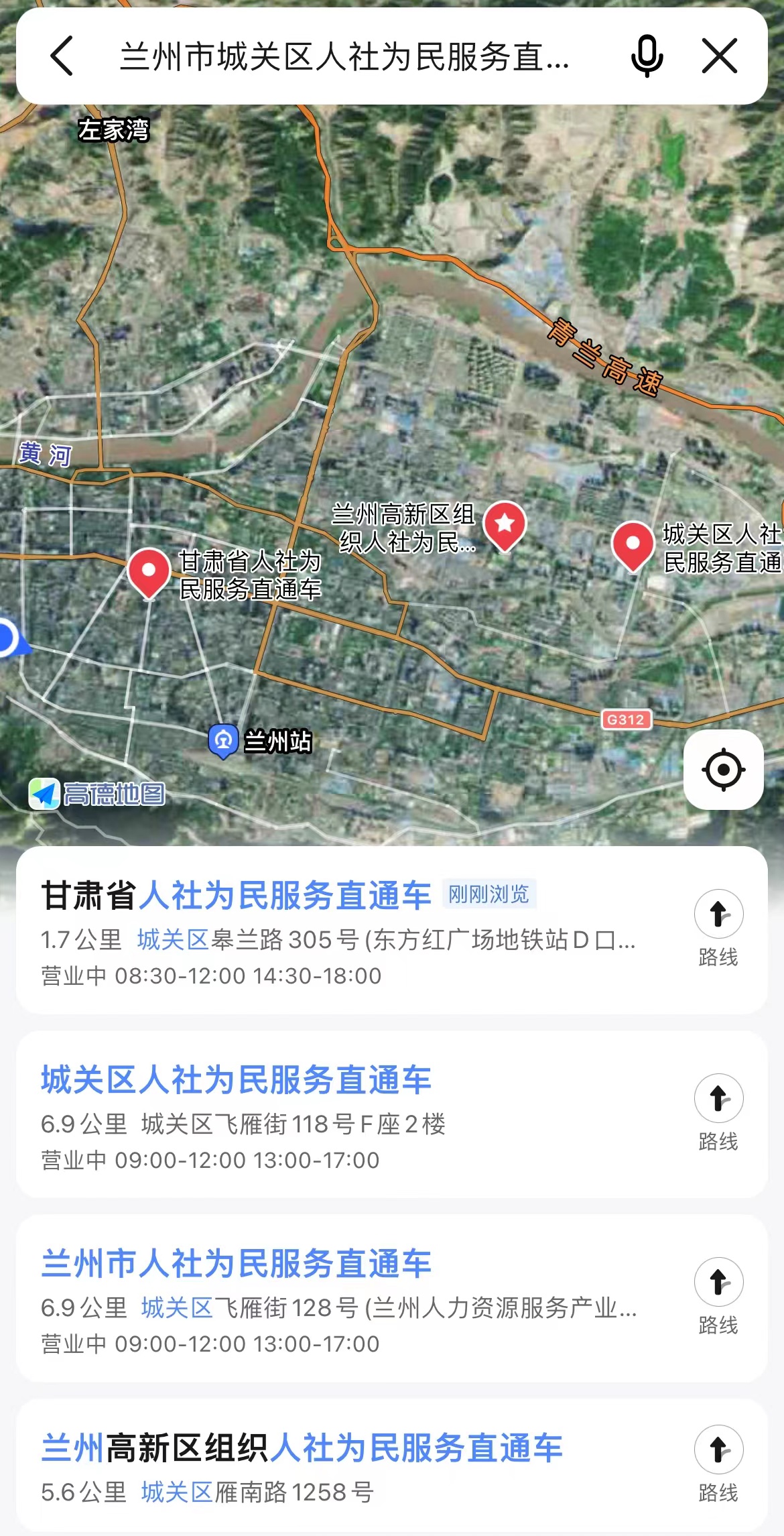
Task: Clear the search query
Action: coord(720,56)
